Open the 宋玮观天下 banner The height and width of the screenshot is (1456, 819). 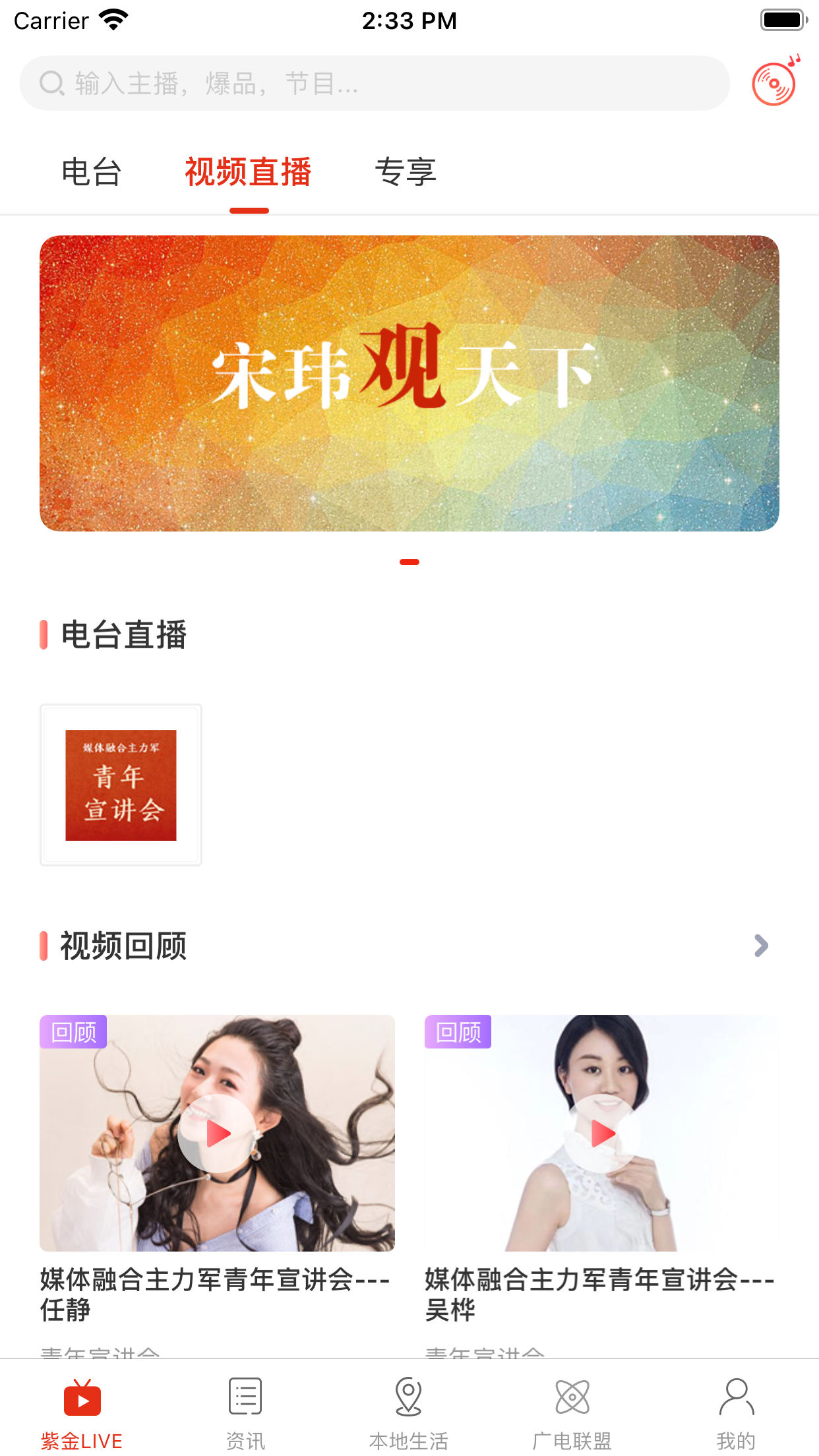tap(409, 383)
